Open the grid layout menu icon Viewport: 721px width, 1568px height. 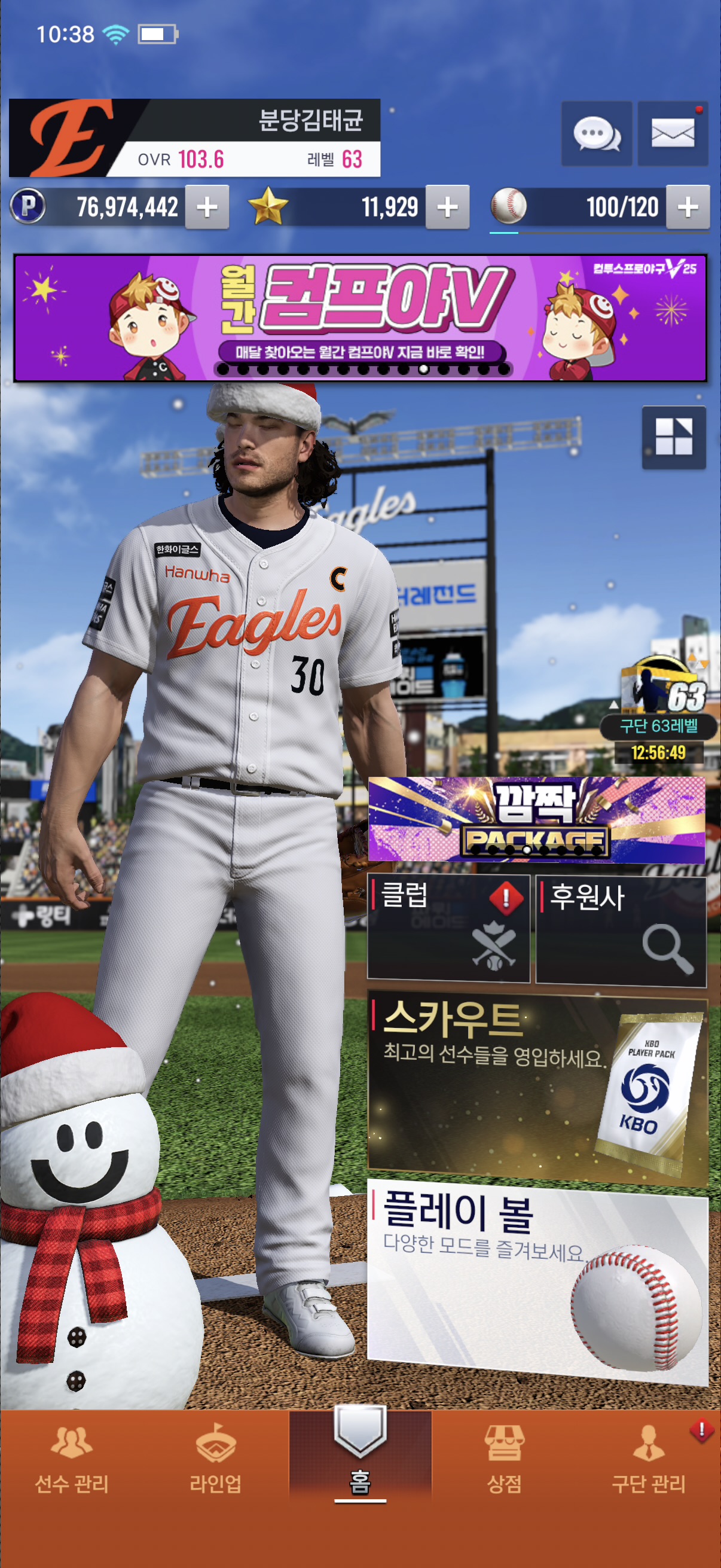point(674,437)
